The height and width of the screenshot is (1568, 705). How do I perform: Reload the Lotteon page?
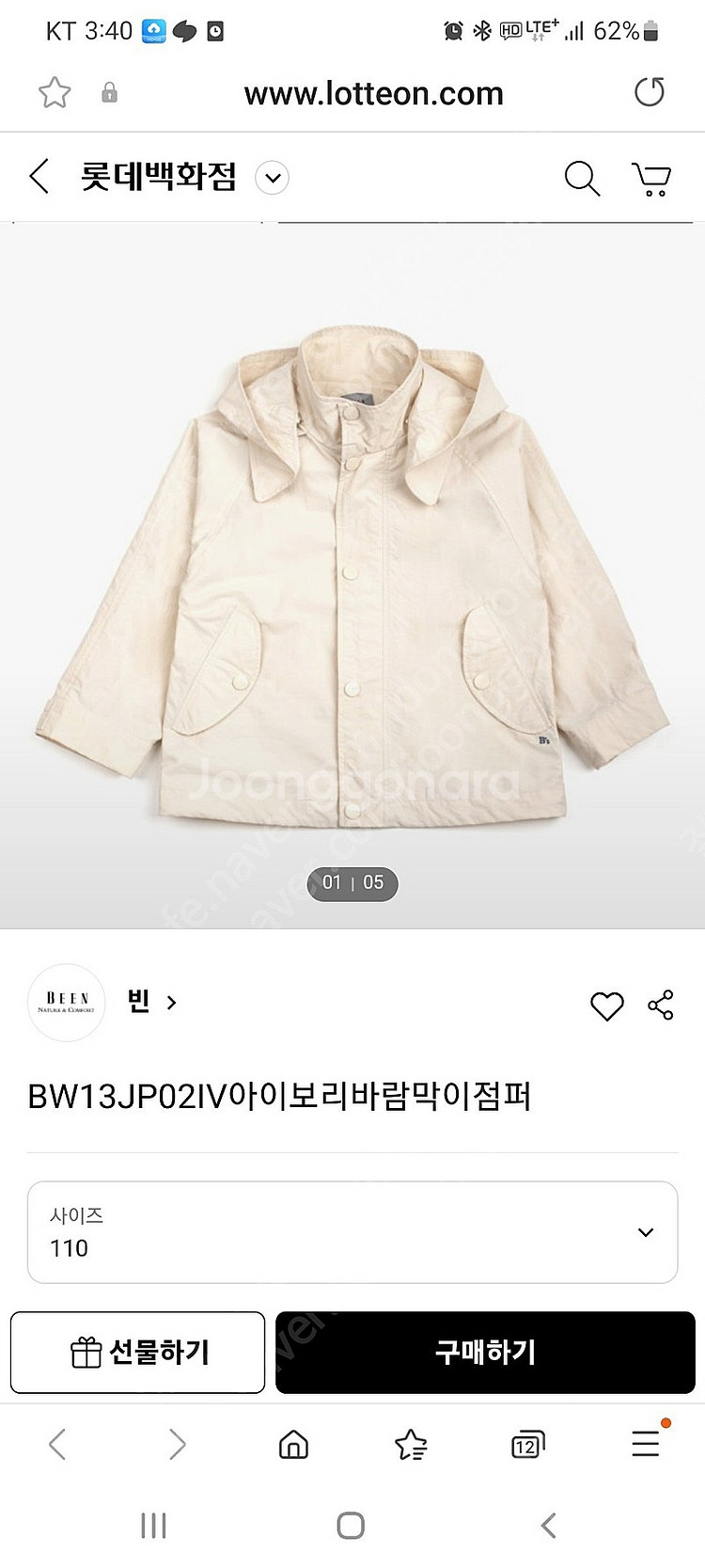(x=649, y=92)
